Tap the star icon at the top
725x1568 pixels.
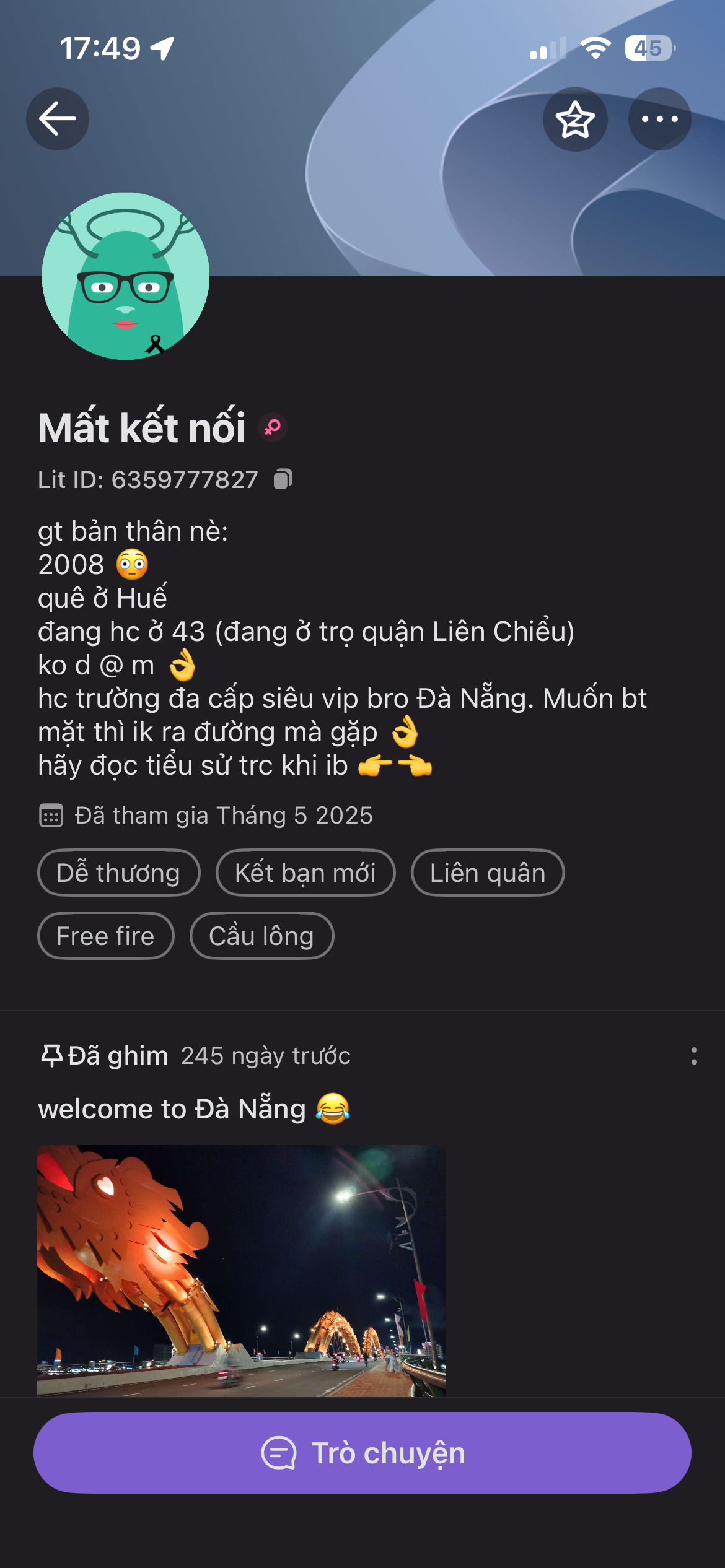click(x=575, y=119)
